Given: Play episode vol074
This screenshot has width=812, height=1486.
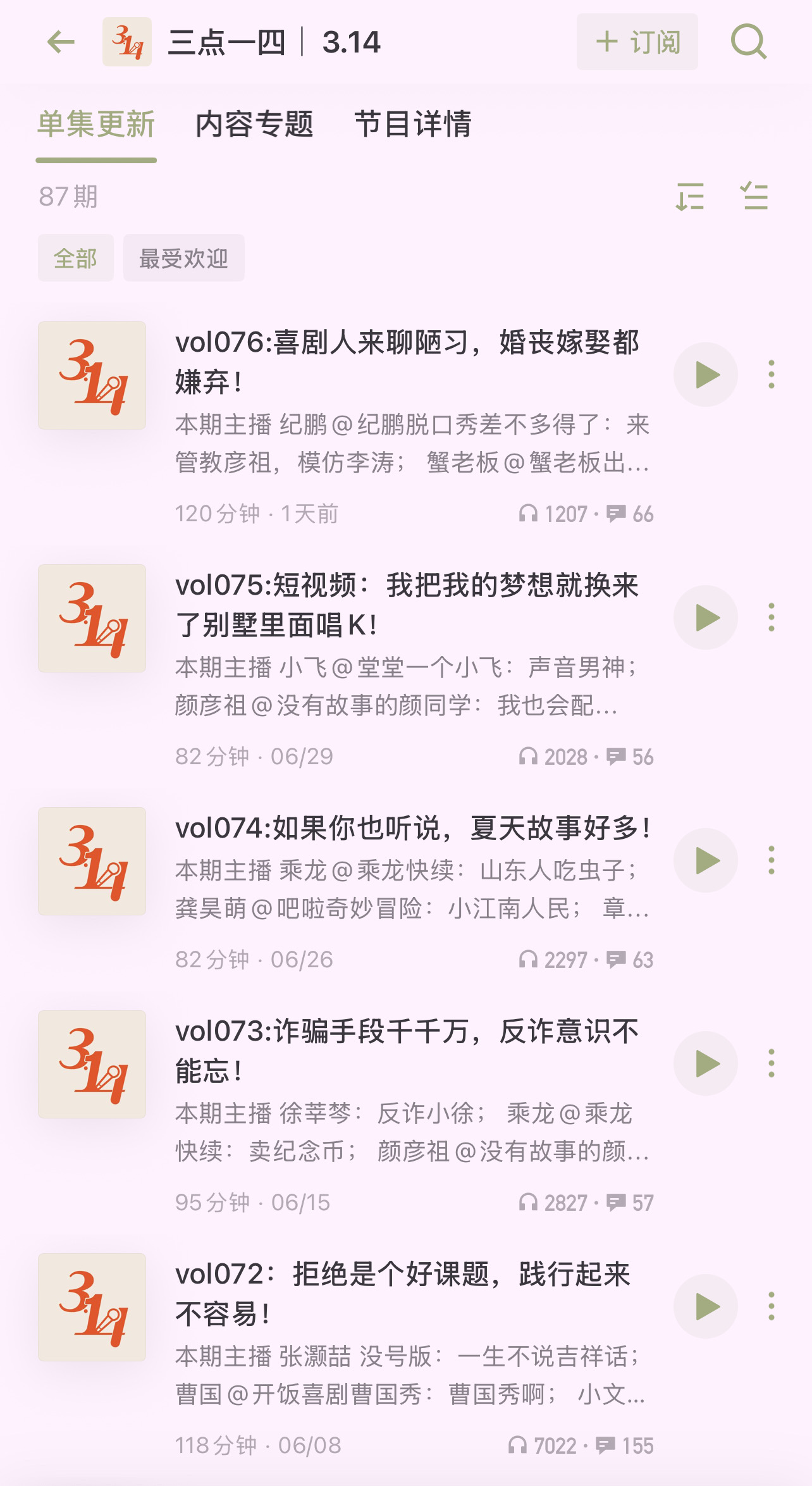Looking at the screenshot, I should tap(706, 860).
